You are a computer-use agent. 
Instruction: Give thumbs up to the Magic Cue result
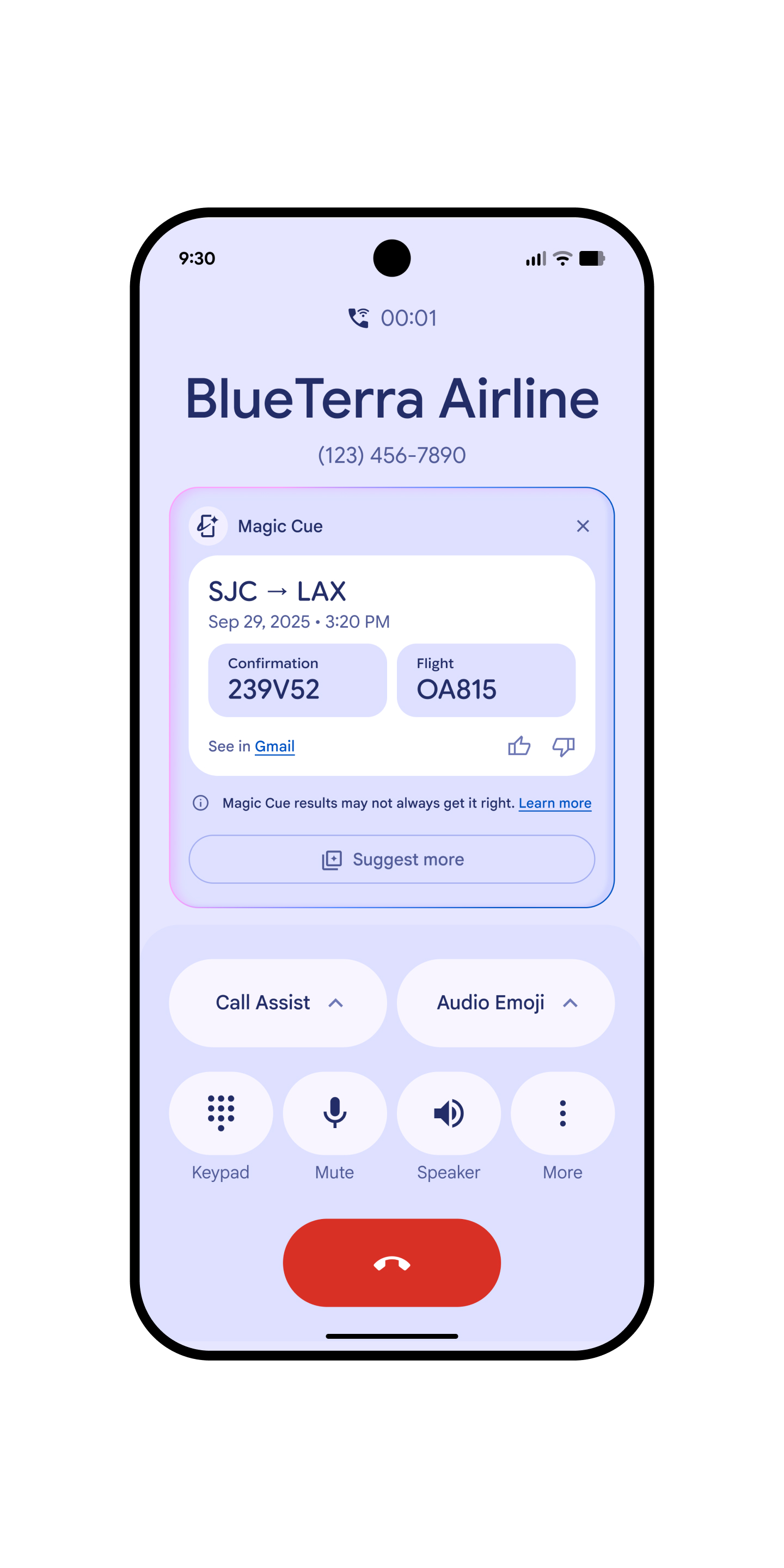pyautogui.click(x=519, y=746)
